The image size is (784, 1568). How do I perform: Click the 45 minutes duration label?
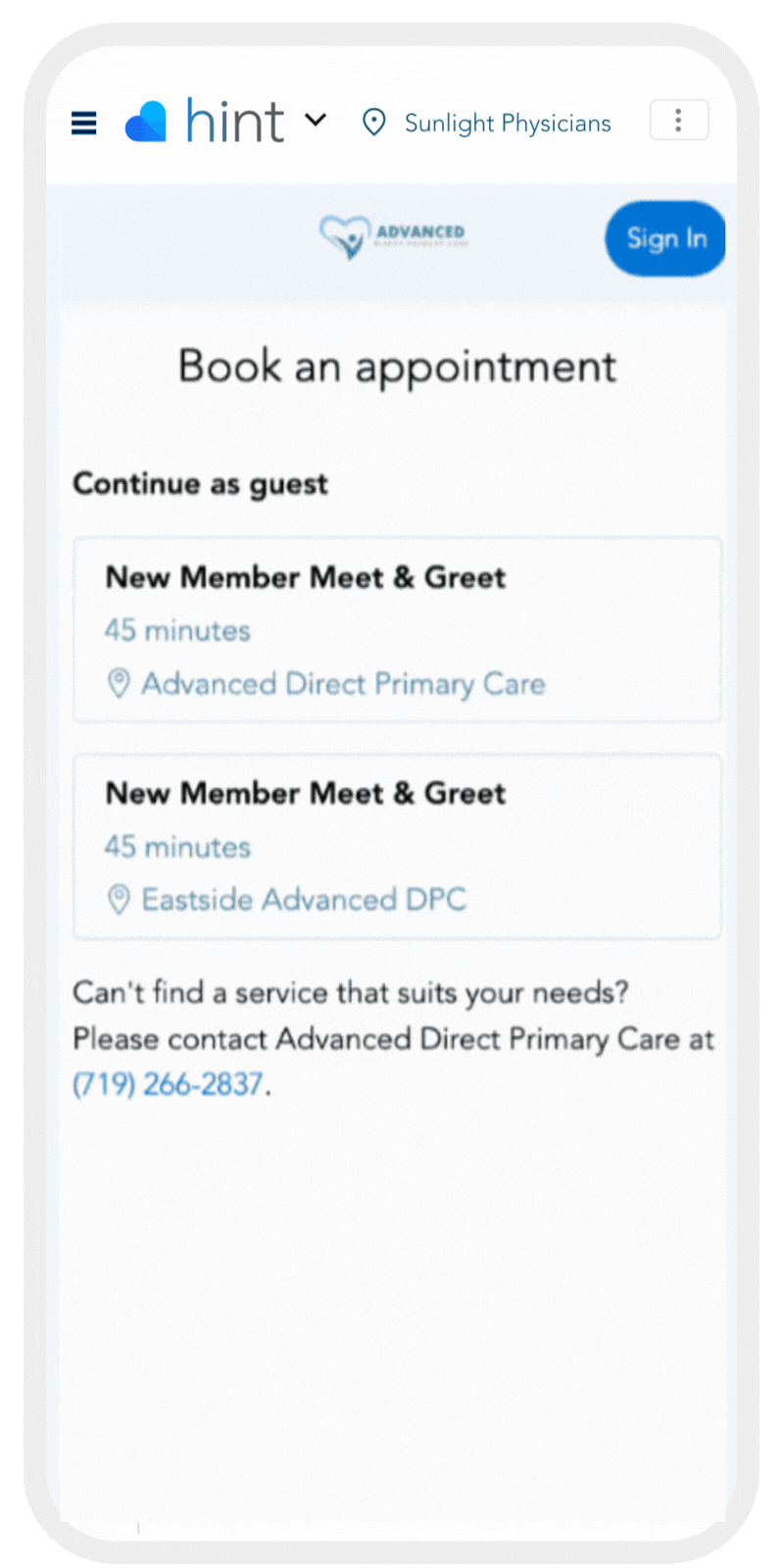(177, 630)
